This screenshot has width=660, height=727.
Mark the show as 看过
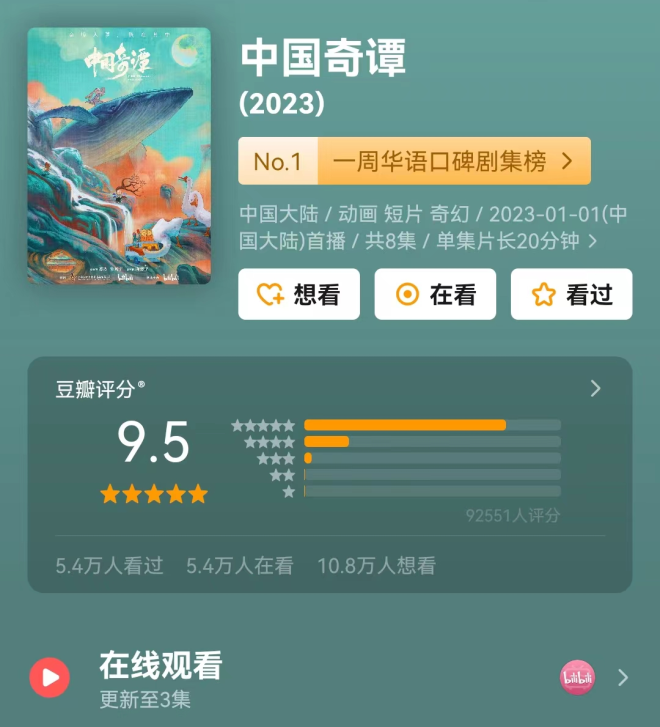click(x=571, y=294)
